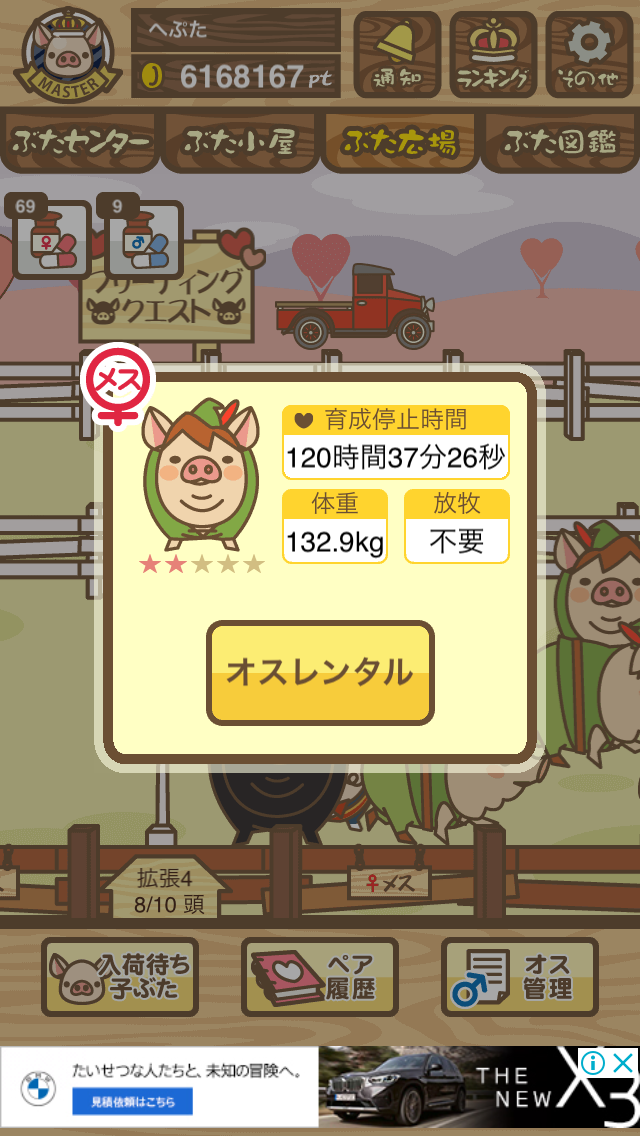640x1136 pixels.
Task: Use the female medicine item with count 69
Action: pos(49,238)
